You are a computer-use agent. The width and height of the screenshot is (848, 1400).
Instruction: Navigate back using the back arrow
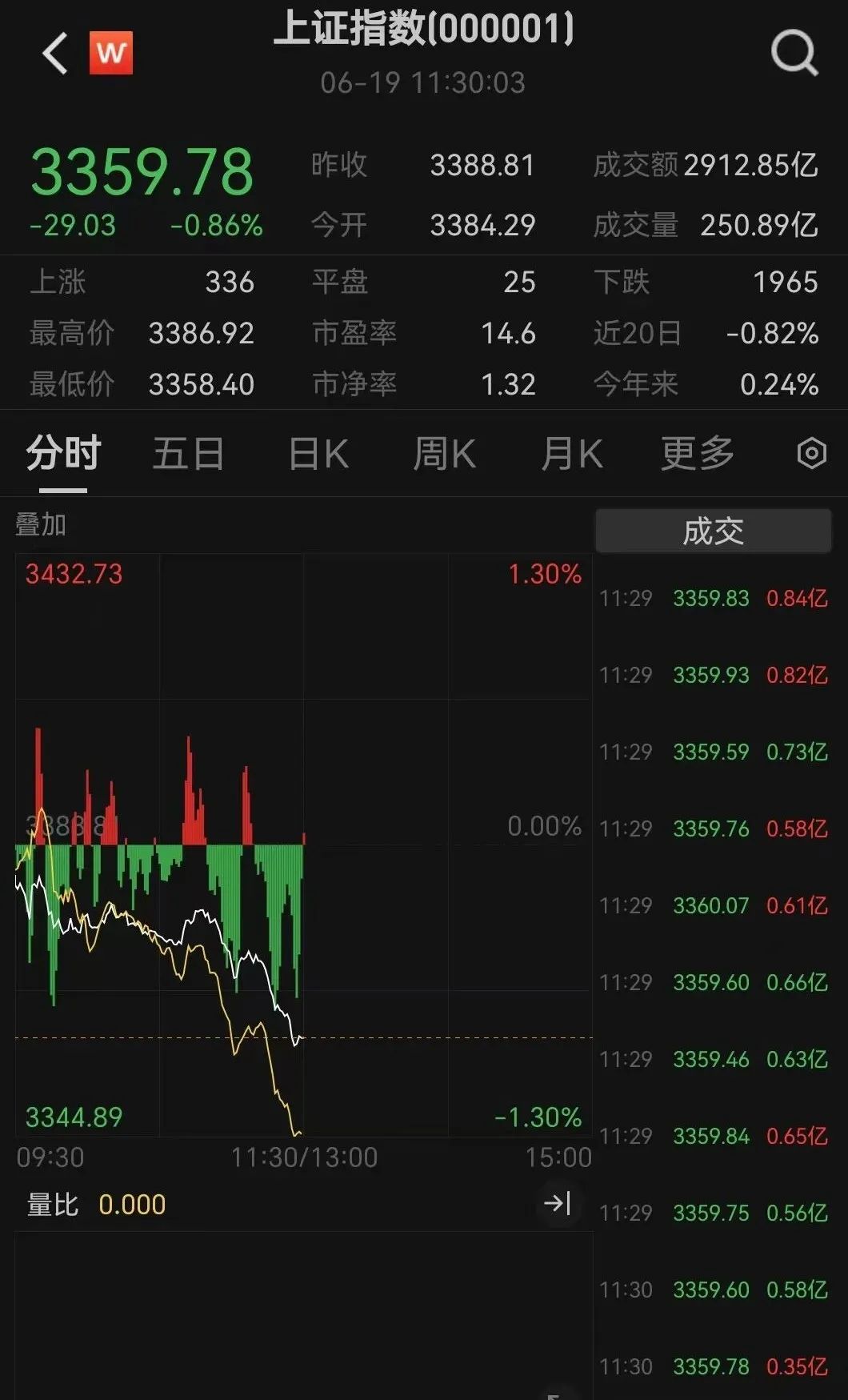click(54, 54)
